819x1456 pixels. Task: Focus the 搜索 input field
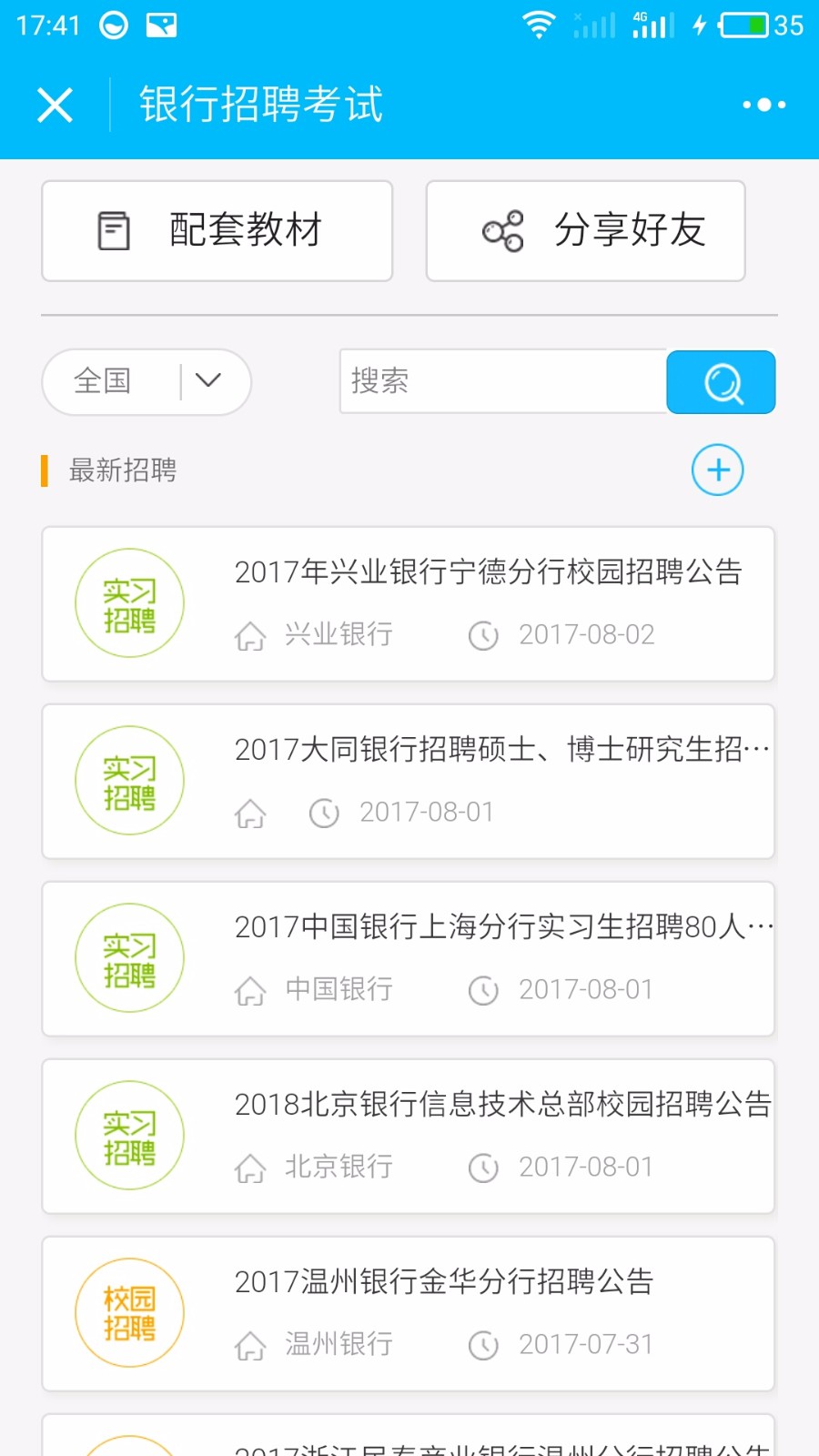[503, 381]
